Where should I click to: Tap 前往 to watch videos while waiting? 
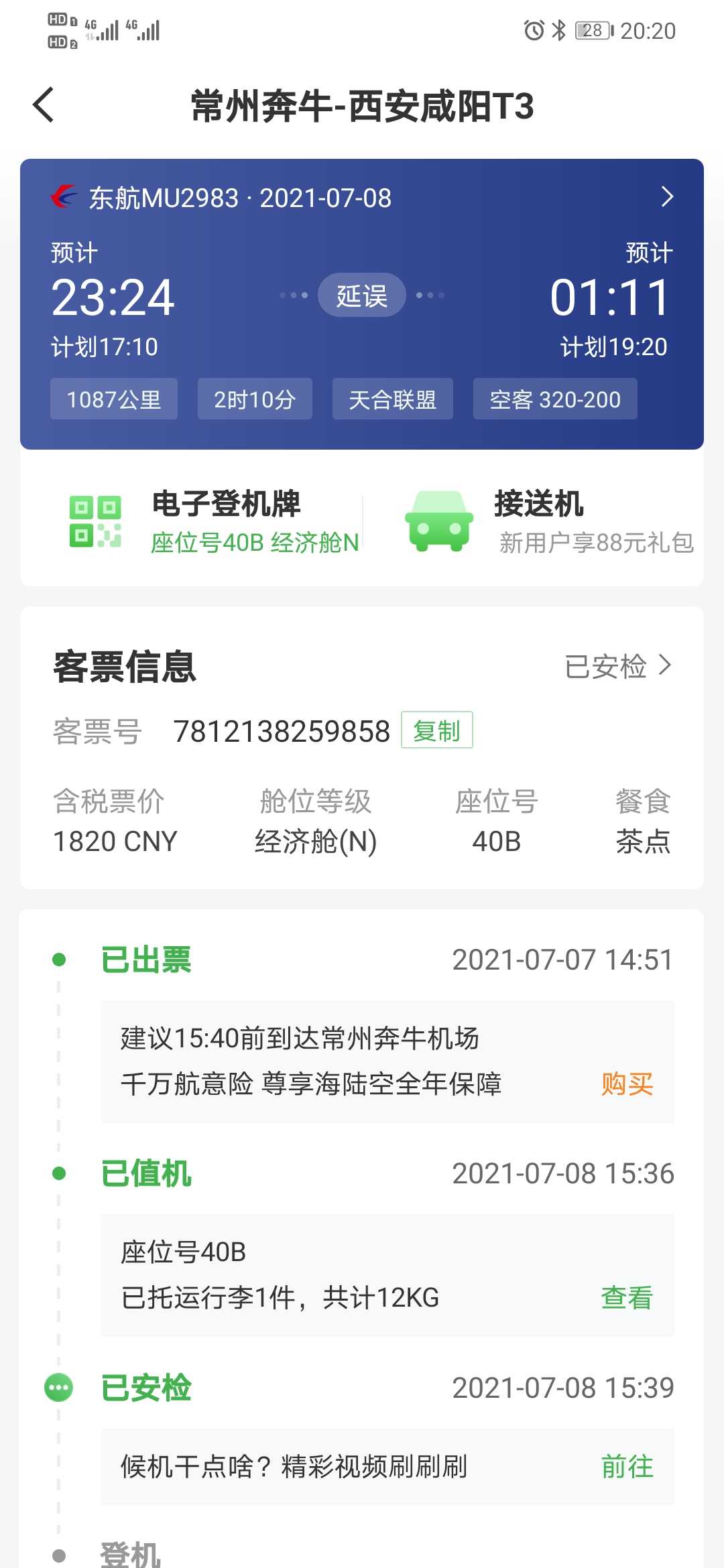click(627, 1467)
